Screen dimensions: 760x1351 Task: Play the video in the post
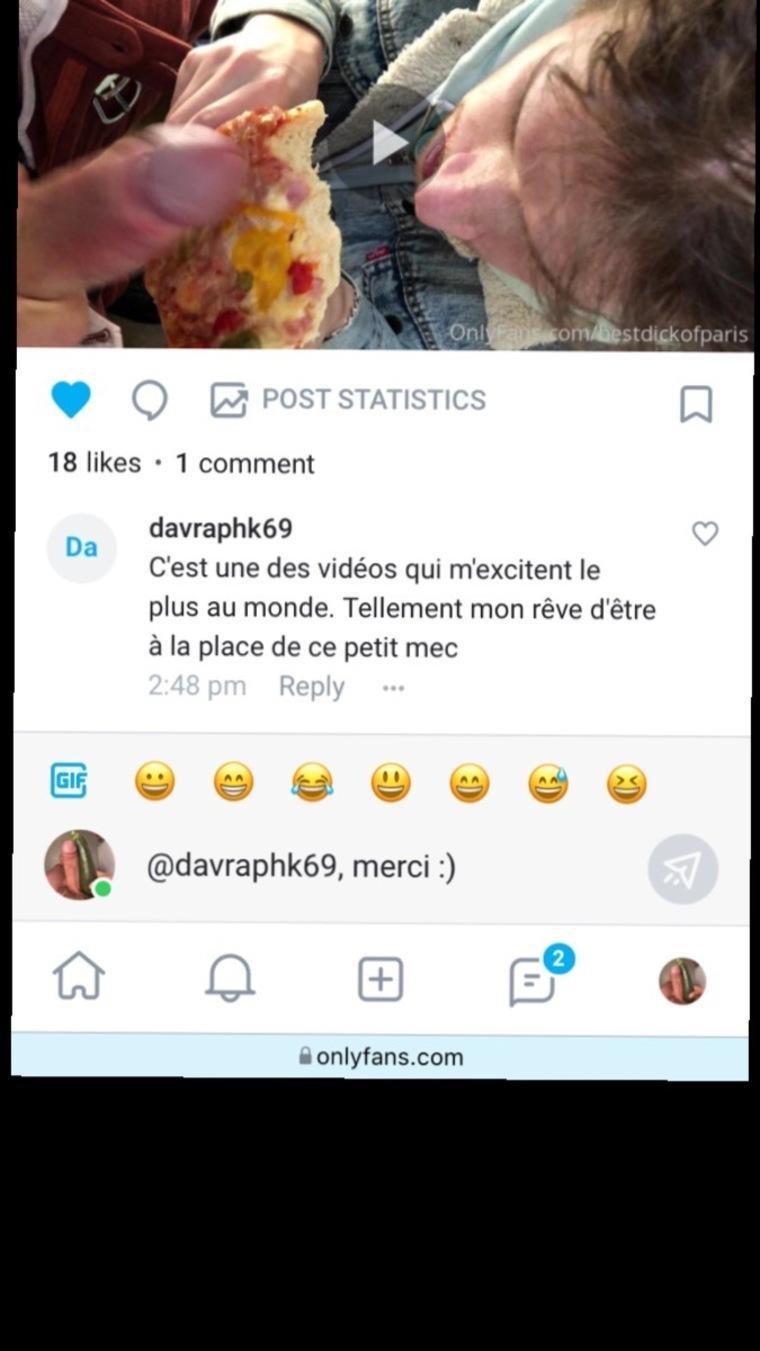[389, 143]
